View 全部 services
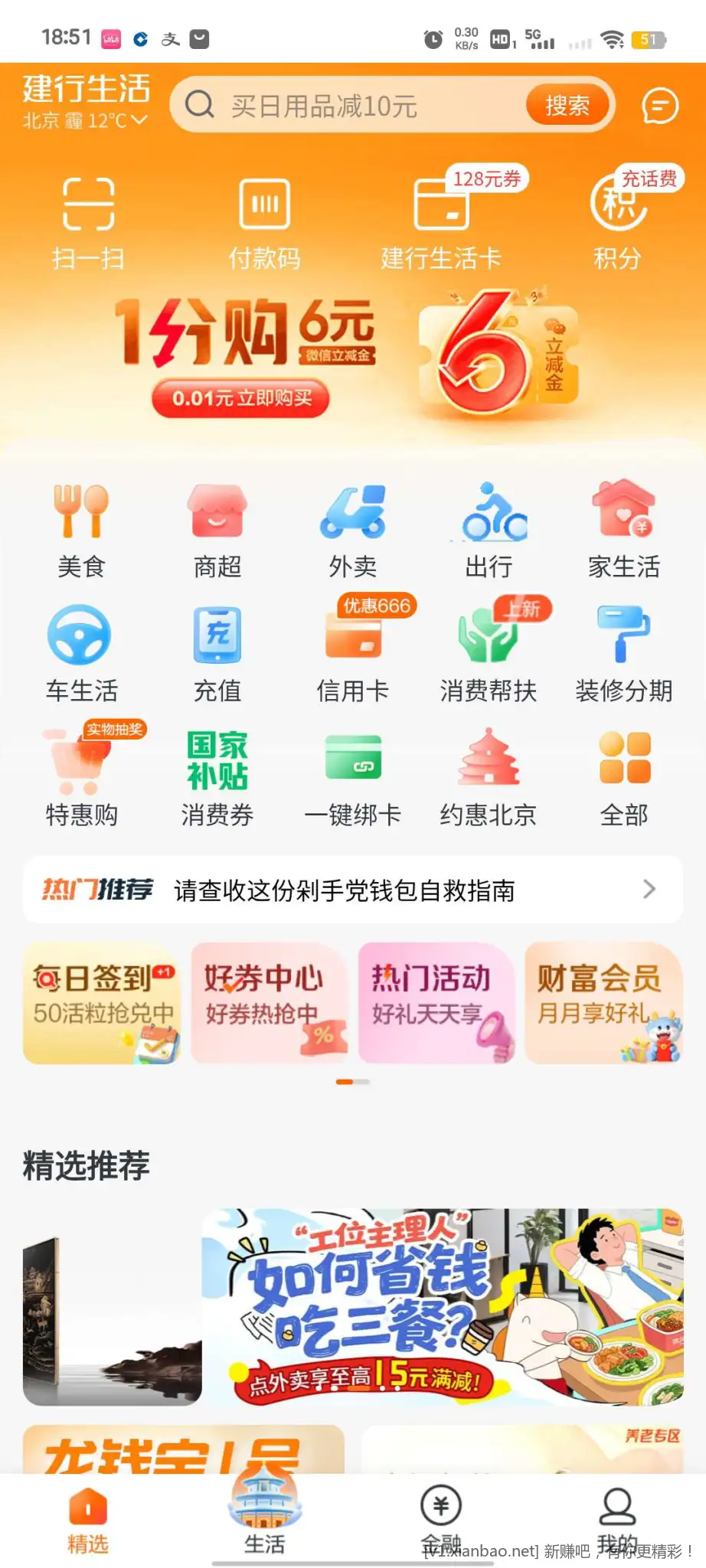This screenshot has height=1568, width=706. click(x=624, y=778)
